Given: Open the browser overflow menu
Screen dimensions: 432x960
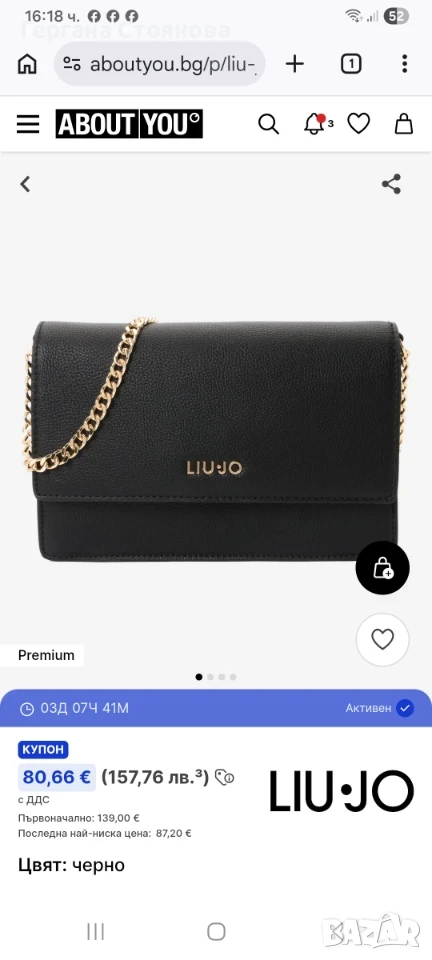Looking at the screenshot, I should (404, 64).
